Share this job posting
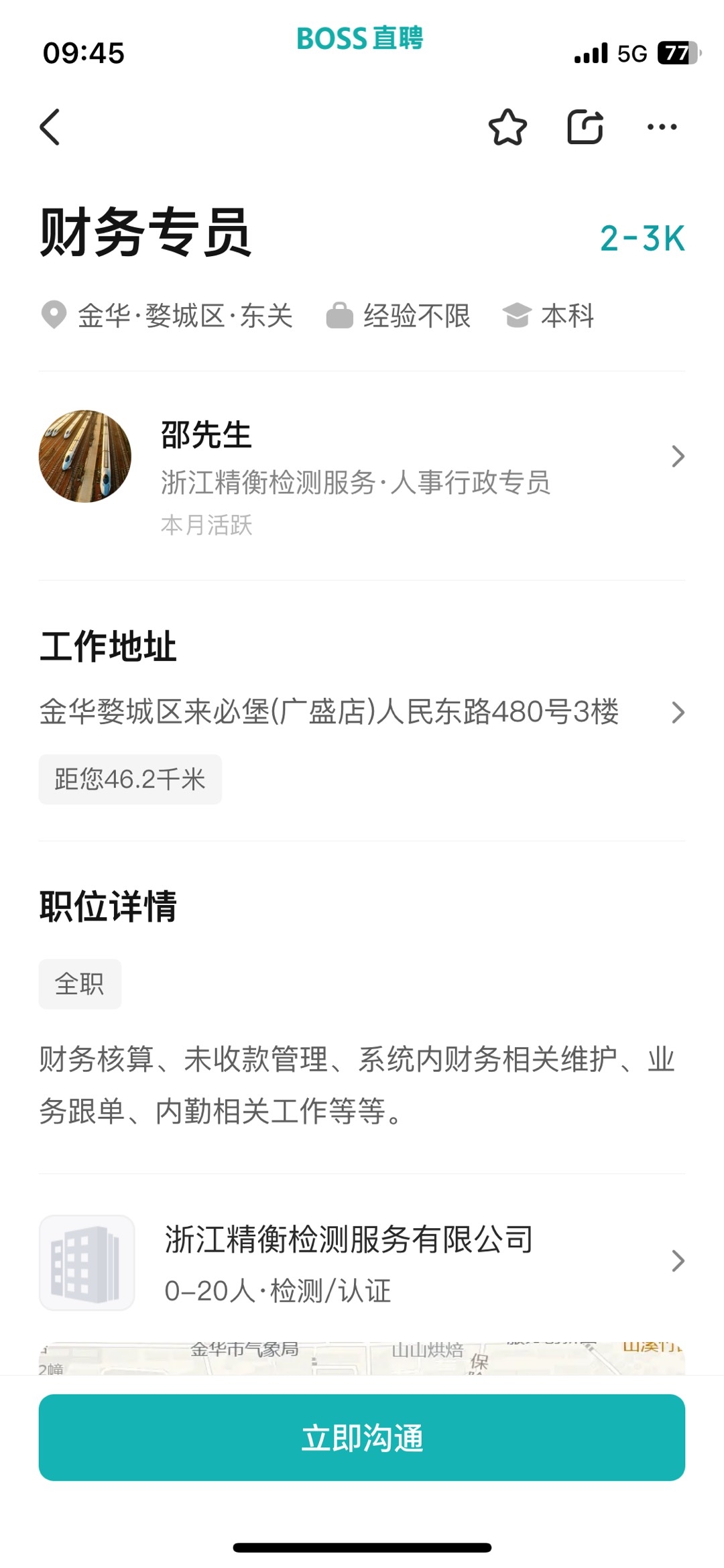This screenshot has height=1568, width=724. coord(585,127)
